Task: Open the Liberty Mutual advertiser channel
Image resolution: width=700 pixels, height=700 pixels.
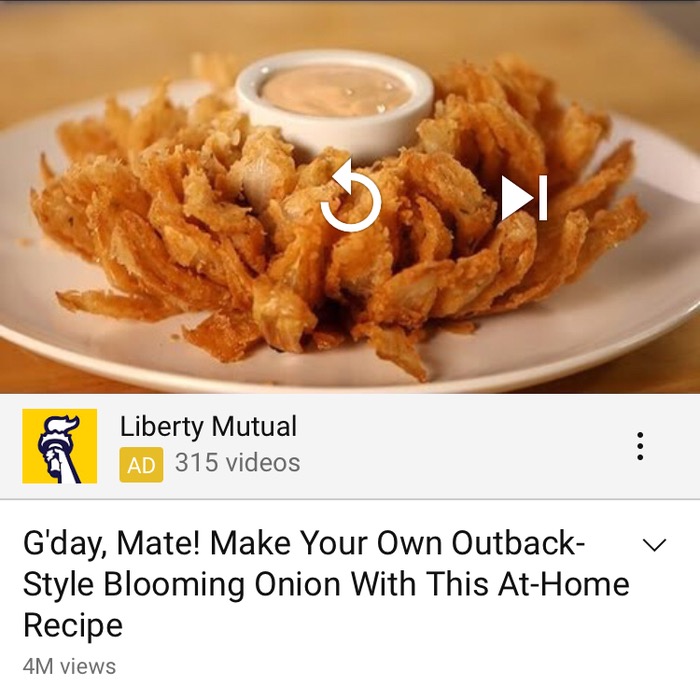Action: 208,427
